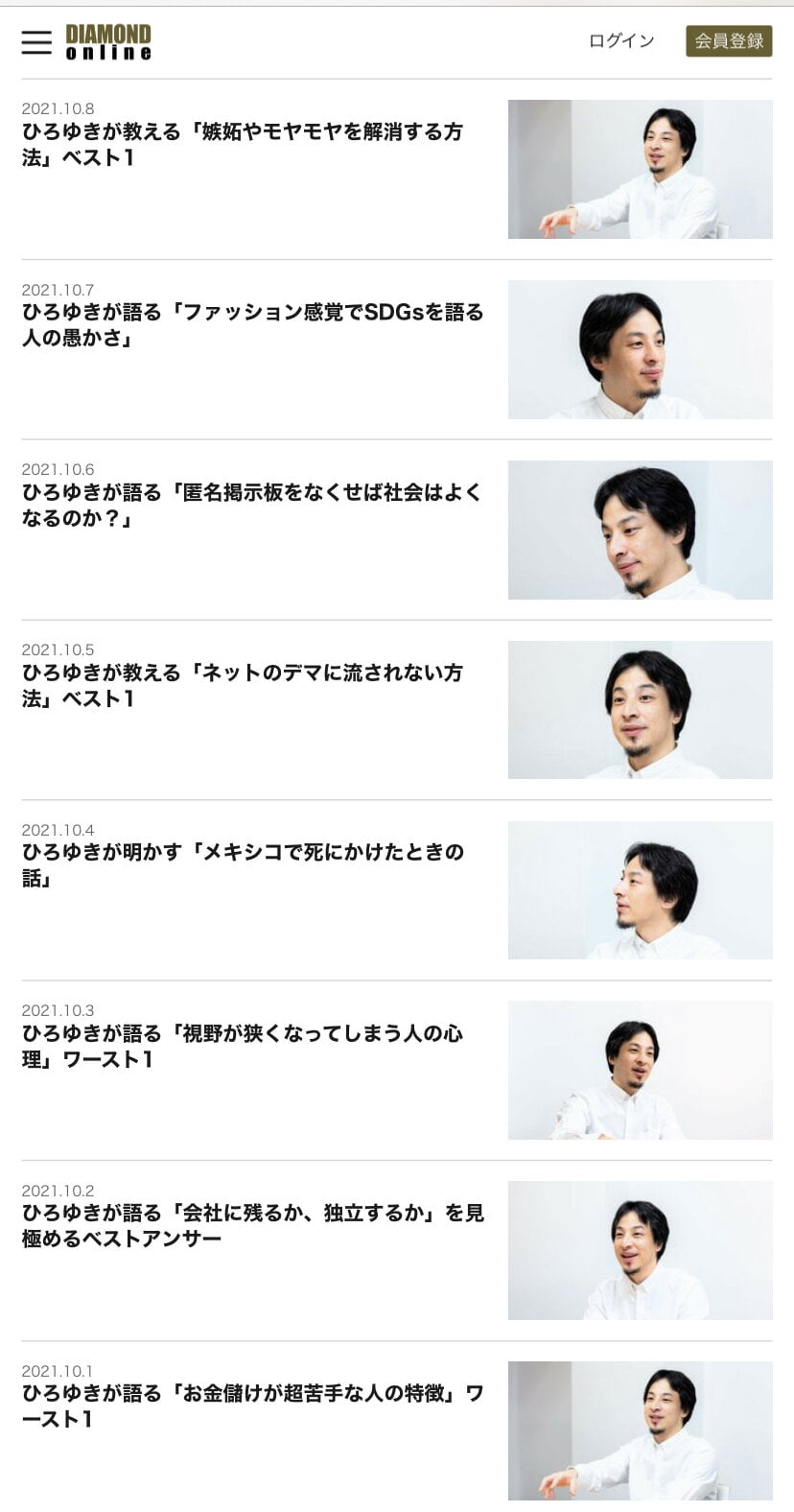Tap the 会員登録 register button
794x1512 pixels.
tap(729, 41)
